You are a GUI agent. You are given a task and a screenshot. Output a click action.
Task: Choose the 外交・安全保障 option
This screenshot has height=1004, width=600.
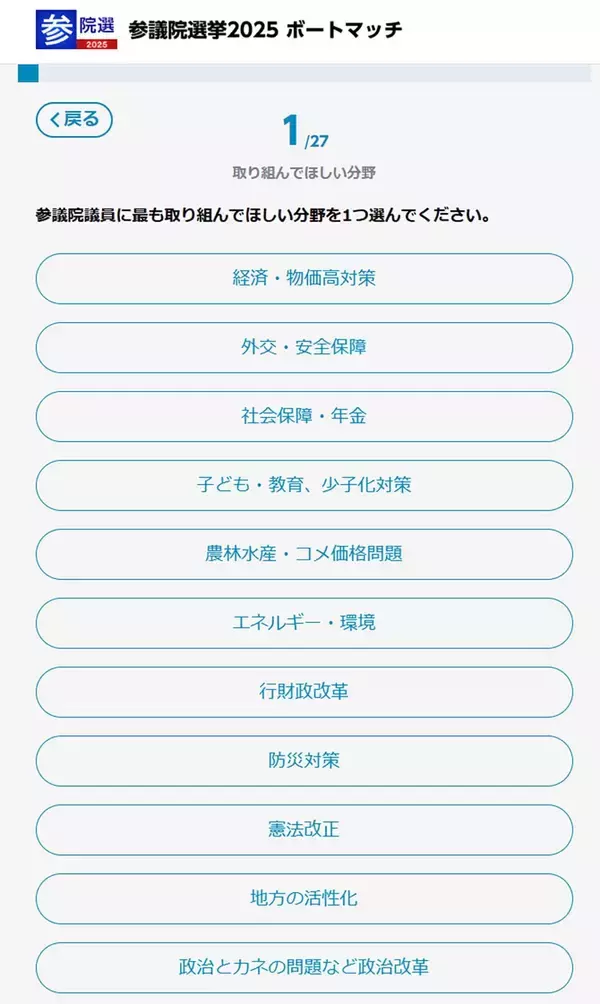click(x=304, y=347)
